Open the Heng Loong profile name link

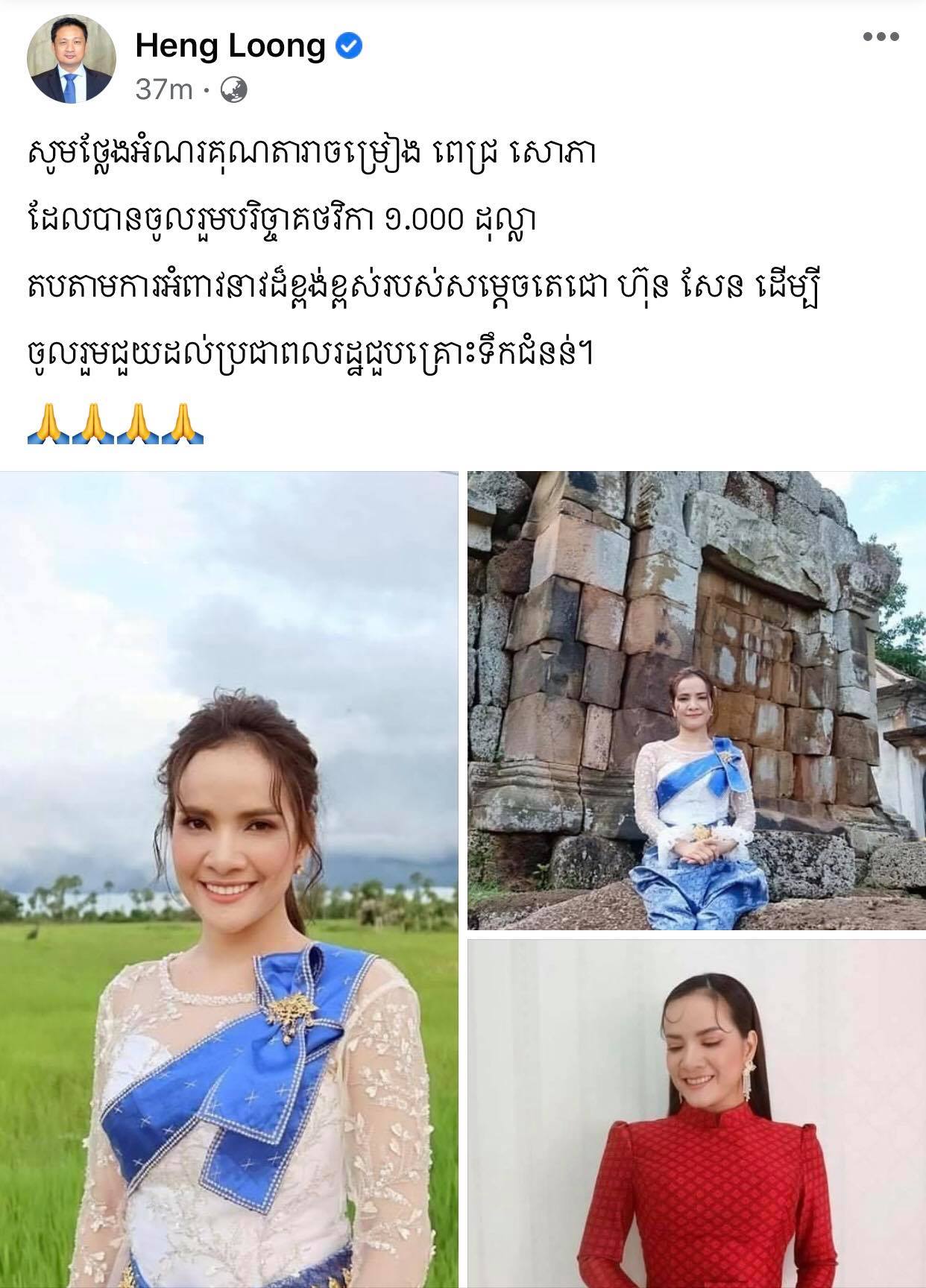[230, 46]
